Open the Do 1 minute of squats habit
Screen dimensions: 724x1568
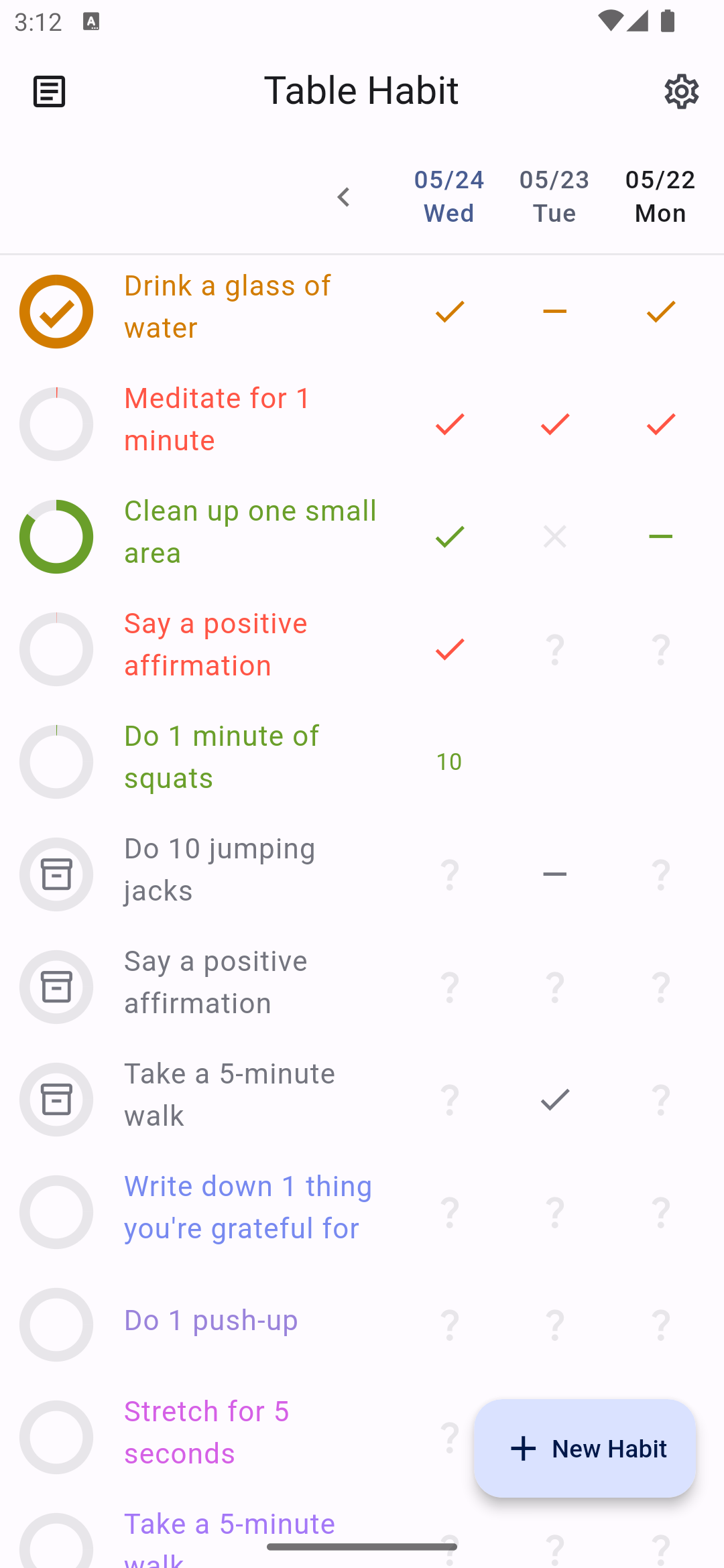coord(221,757)
